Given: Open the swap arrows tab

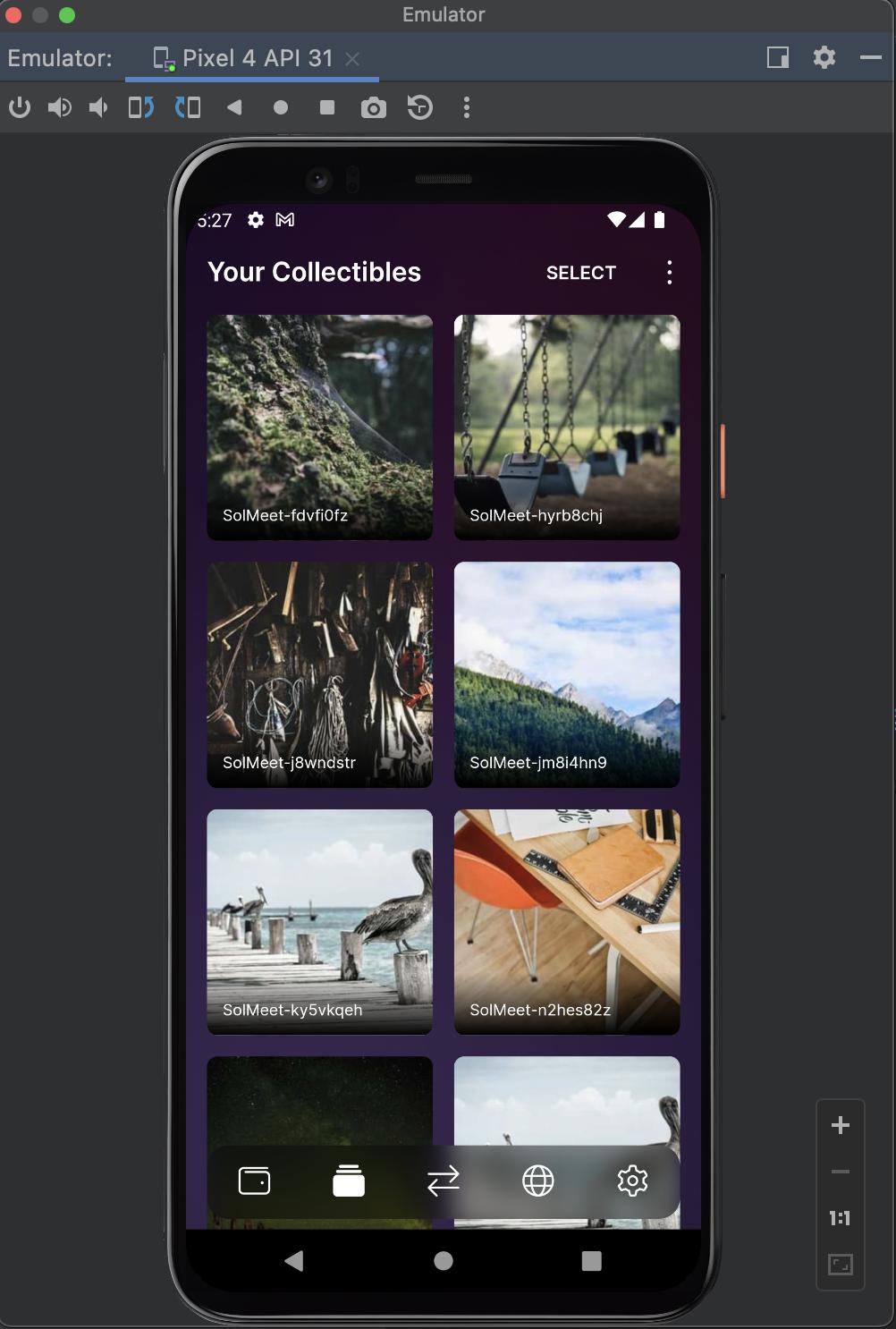Looking at the screenshot, I should 444,1181.
